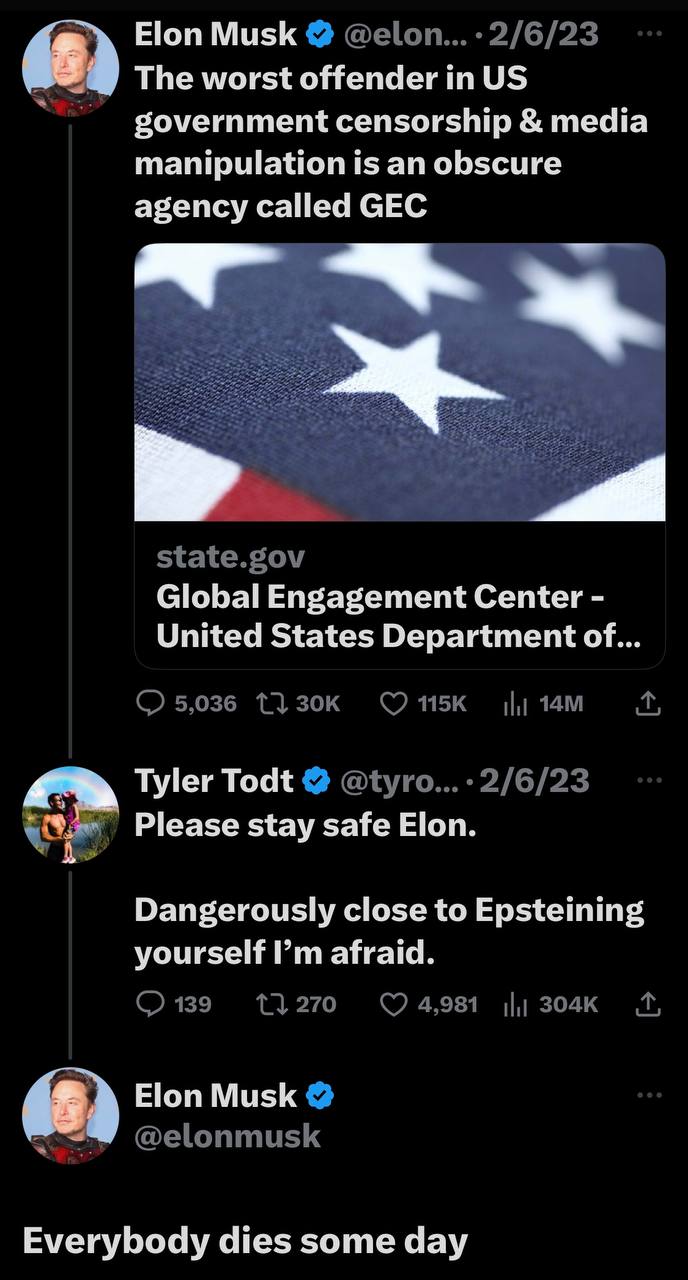Open overflow menu on Elon Musk's GEC tweet
Image resolution: width=688 pixels, height=1280 pixels.
pyautogui.click(x=649, y=34)
